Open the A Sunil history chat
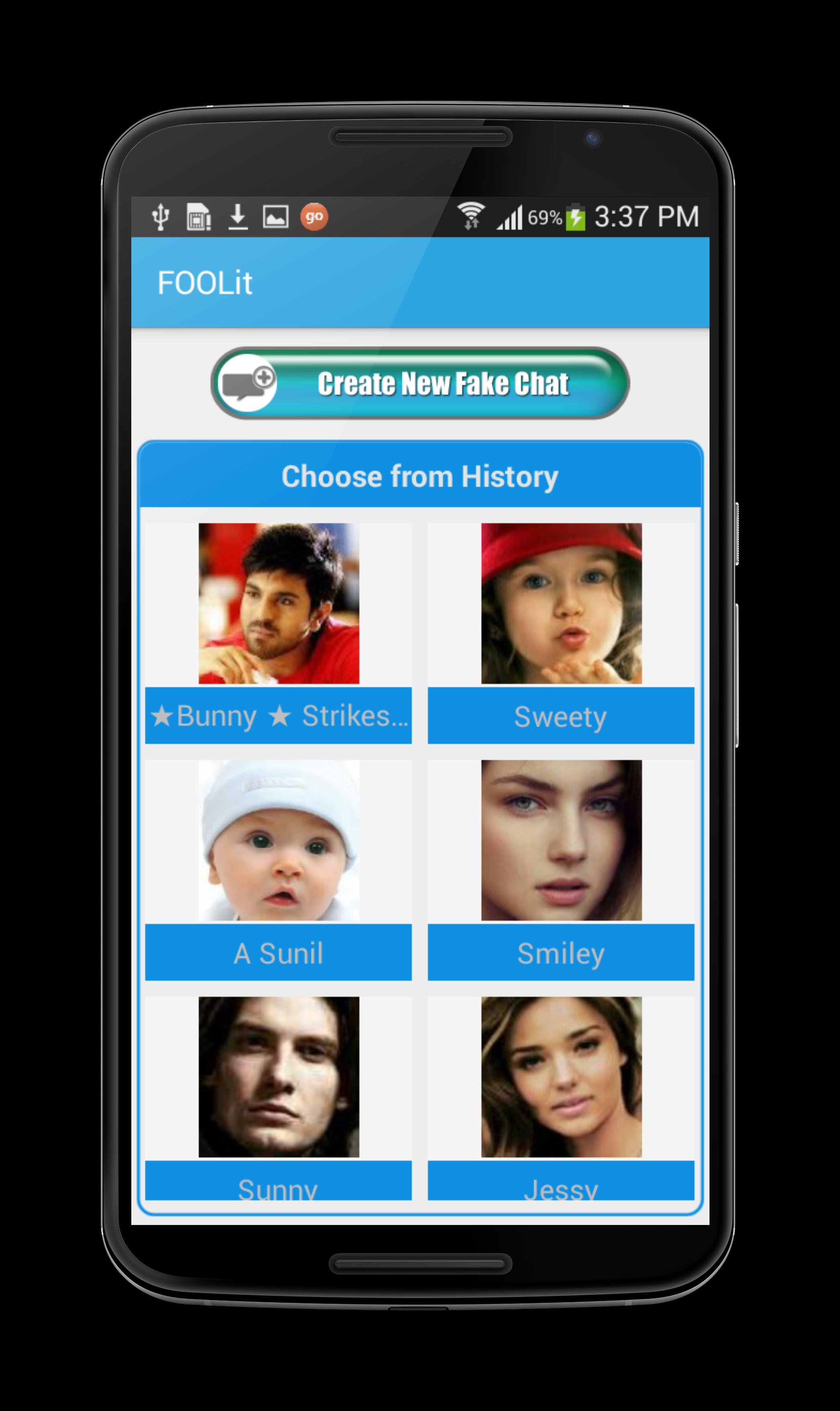The image size is (840, 1411). 279,869
